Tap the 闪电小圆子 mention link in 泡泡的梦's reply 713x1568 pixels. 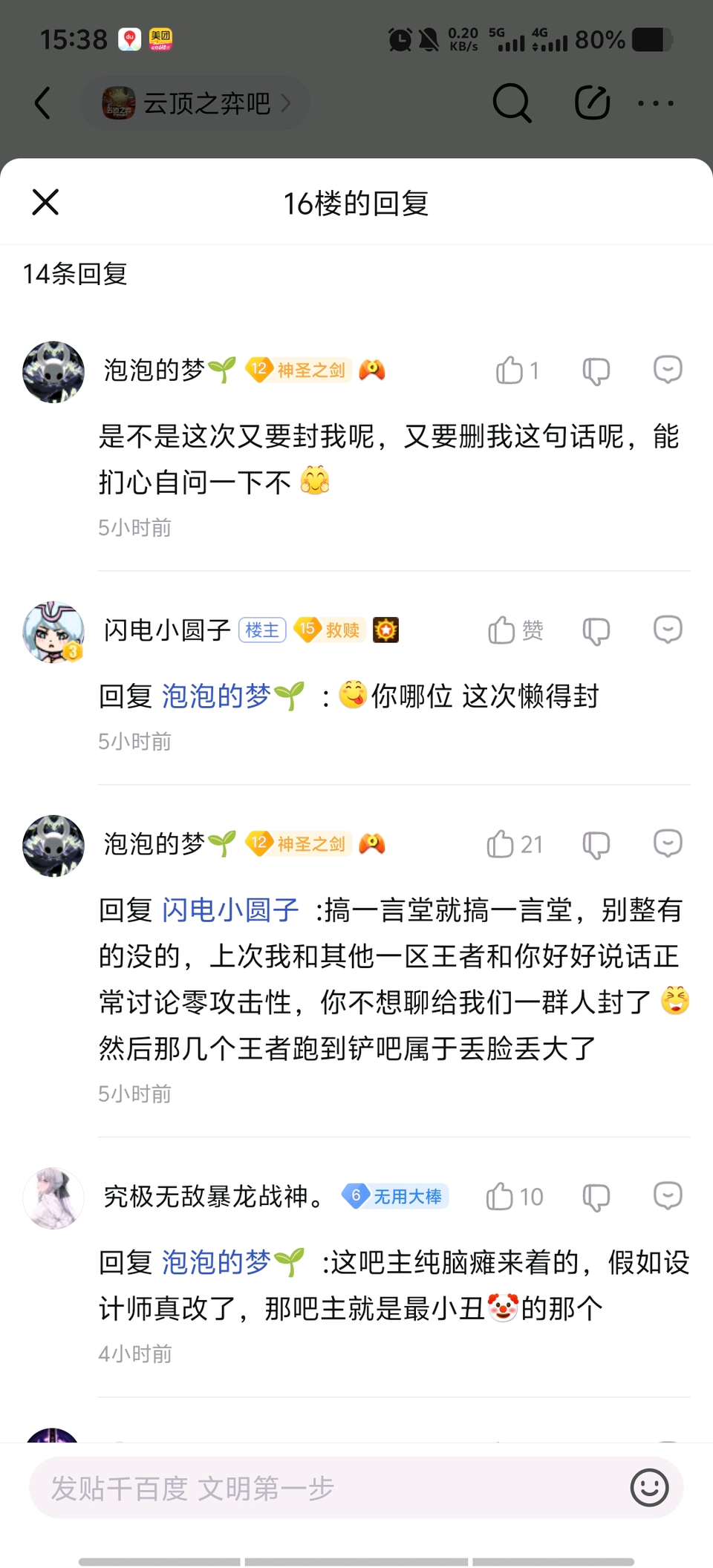tap(230, 910)
